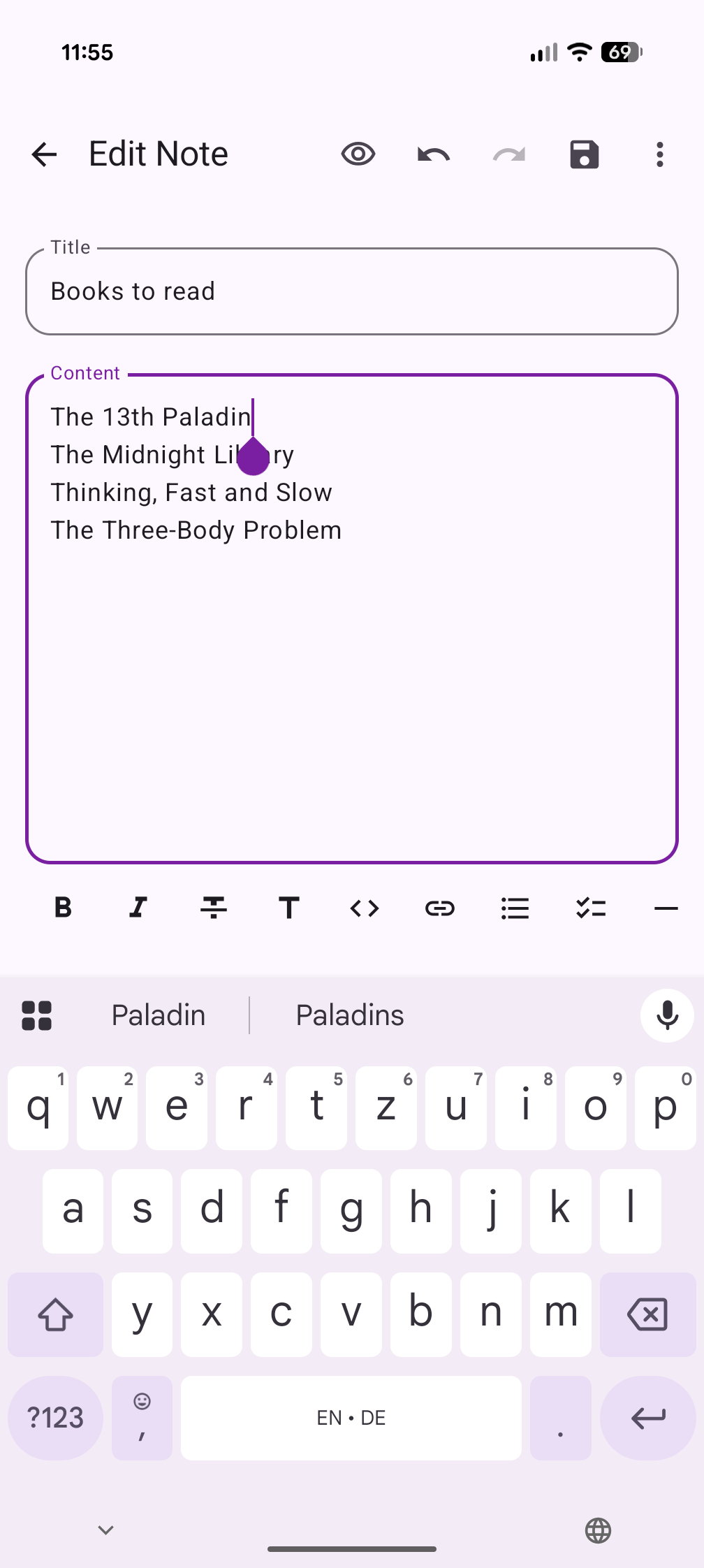Apply italic formatting

pyautogui.click(x=138, y=908)
